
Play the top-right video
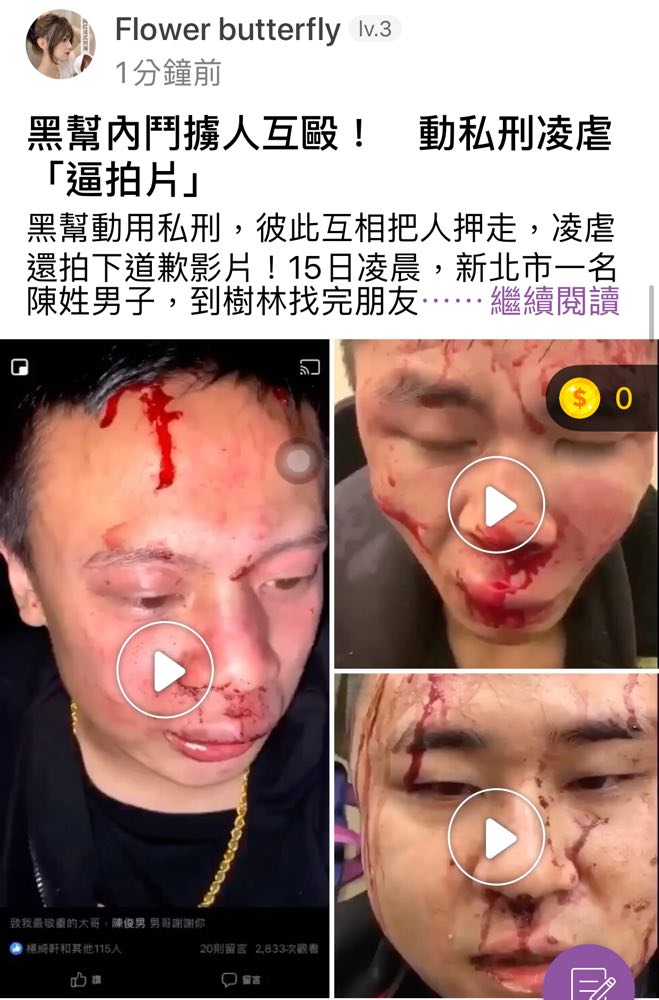495,505
